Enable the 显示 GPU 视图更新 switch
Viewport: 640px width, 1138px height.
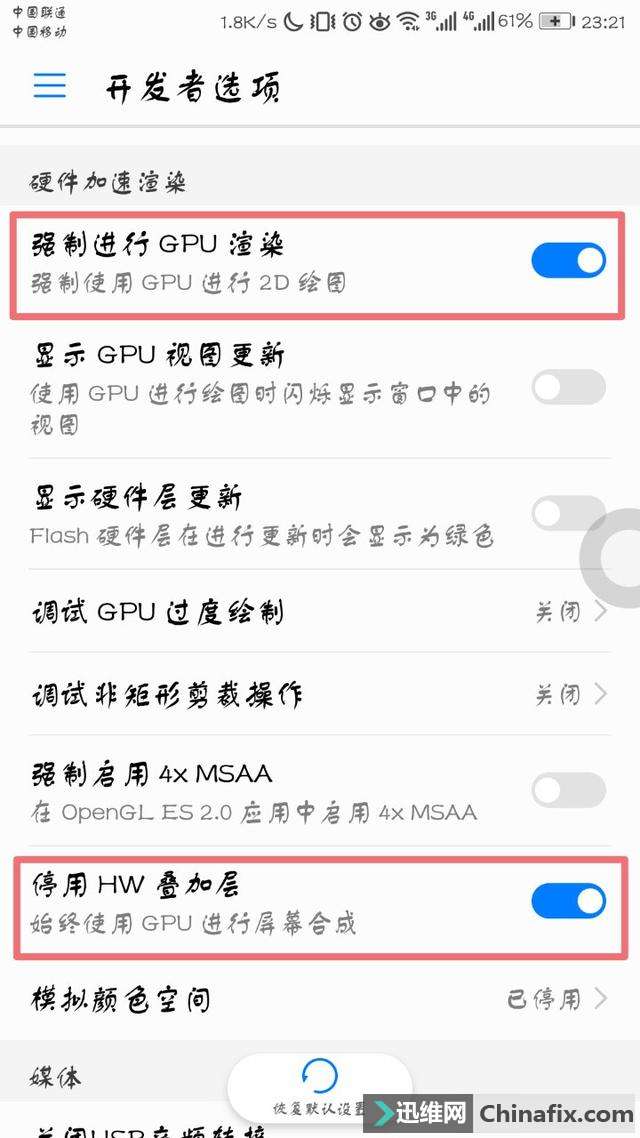pyautogui.click(x=568, y=387)
